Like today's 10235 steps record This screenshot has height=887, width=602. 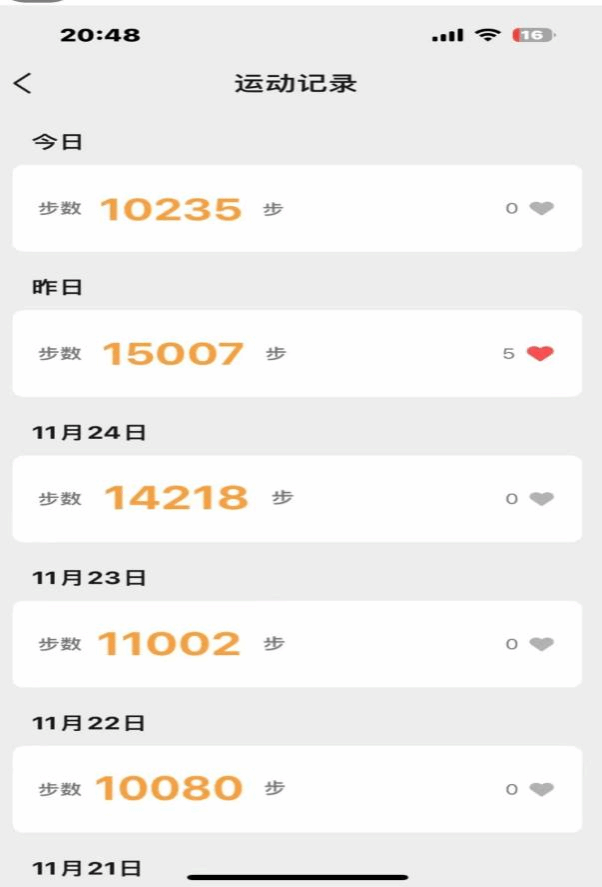[x=541, y=208]
